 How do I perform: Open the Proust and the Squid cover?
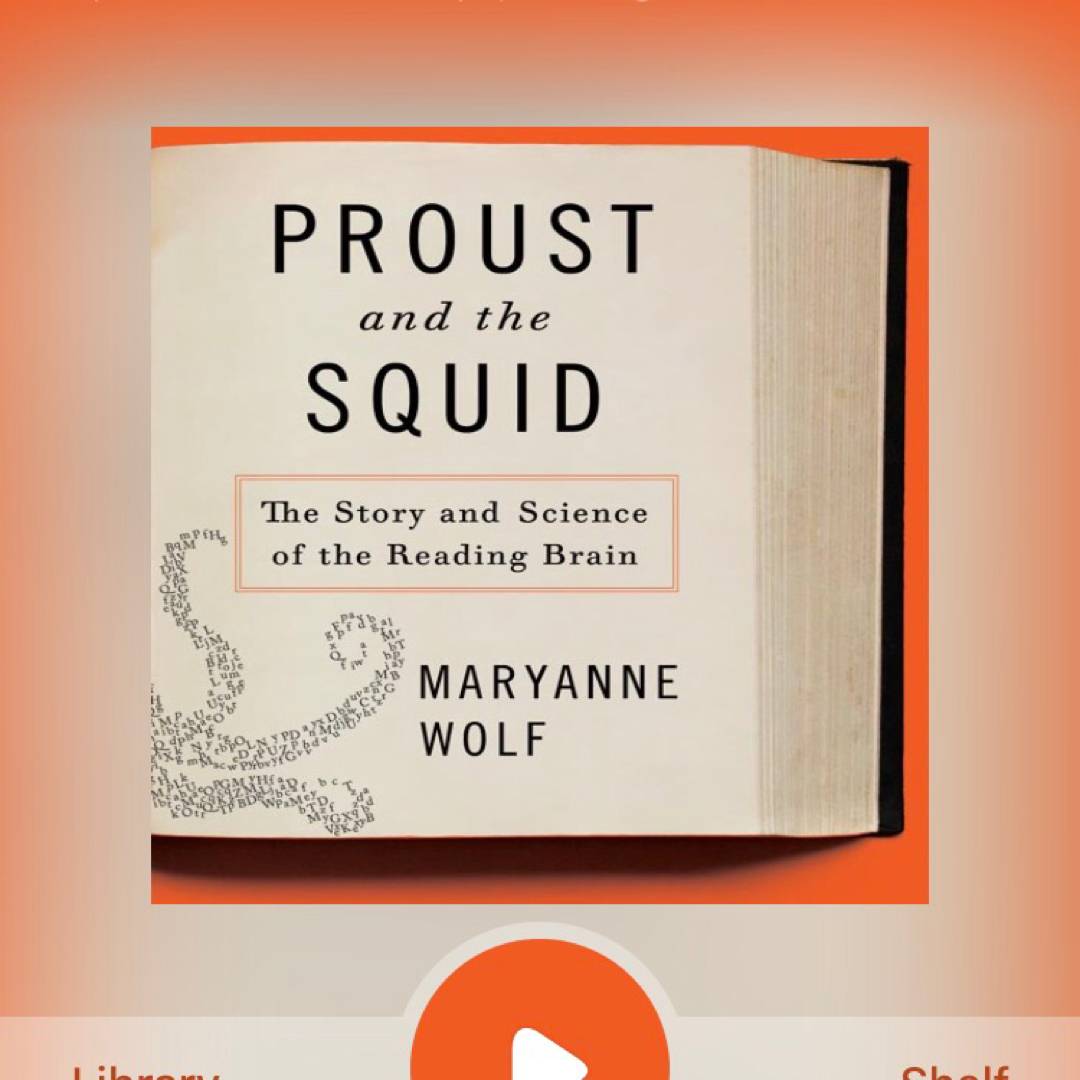pyautogui.click(x=540, y=515)
